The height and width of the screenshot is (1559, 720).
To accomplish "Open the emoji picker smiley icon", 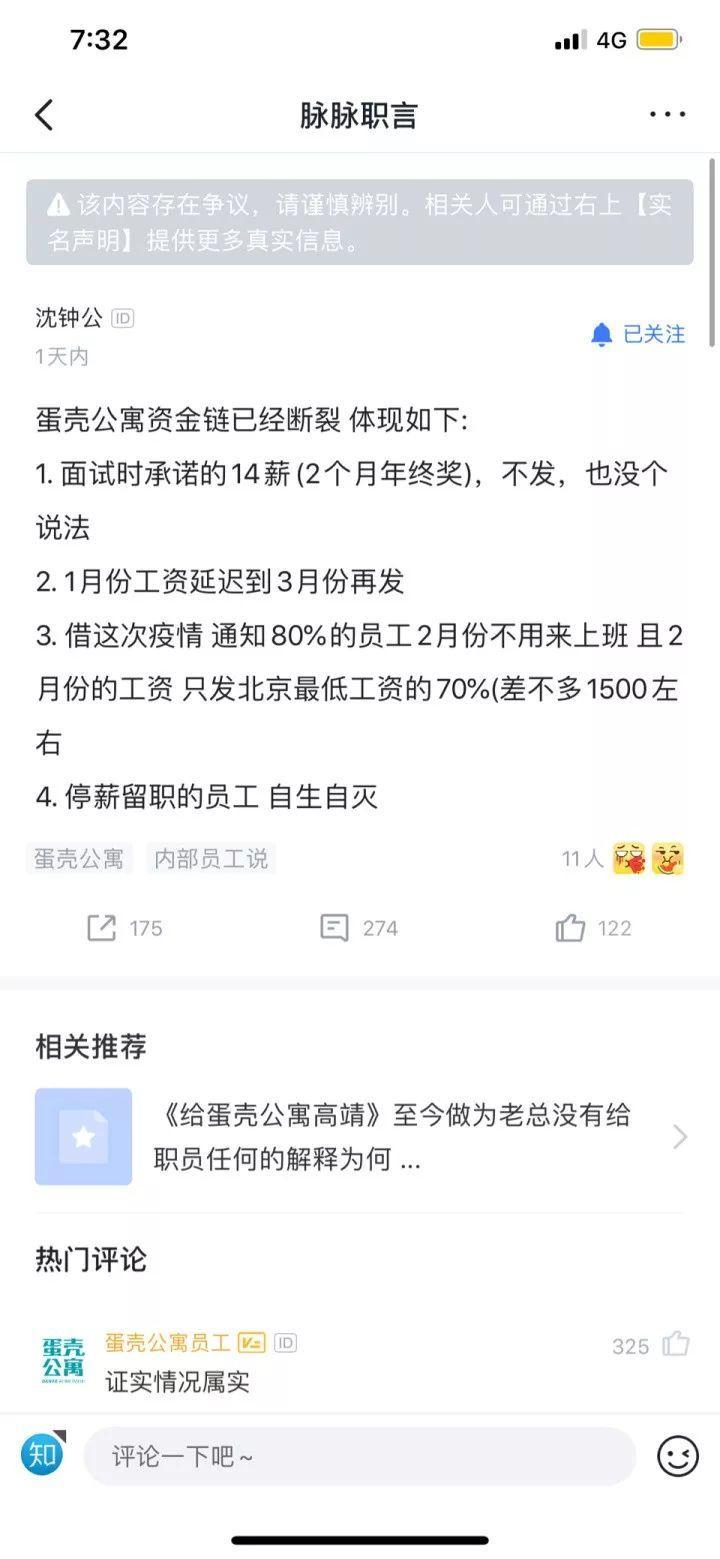I will pos(678,1456).
